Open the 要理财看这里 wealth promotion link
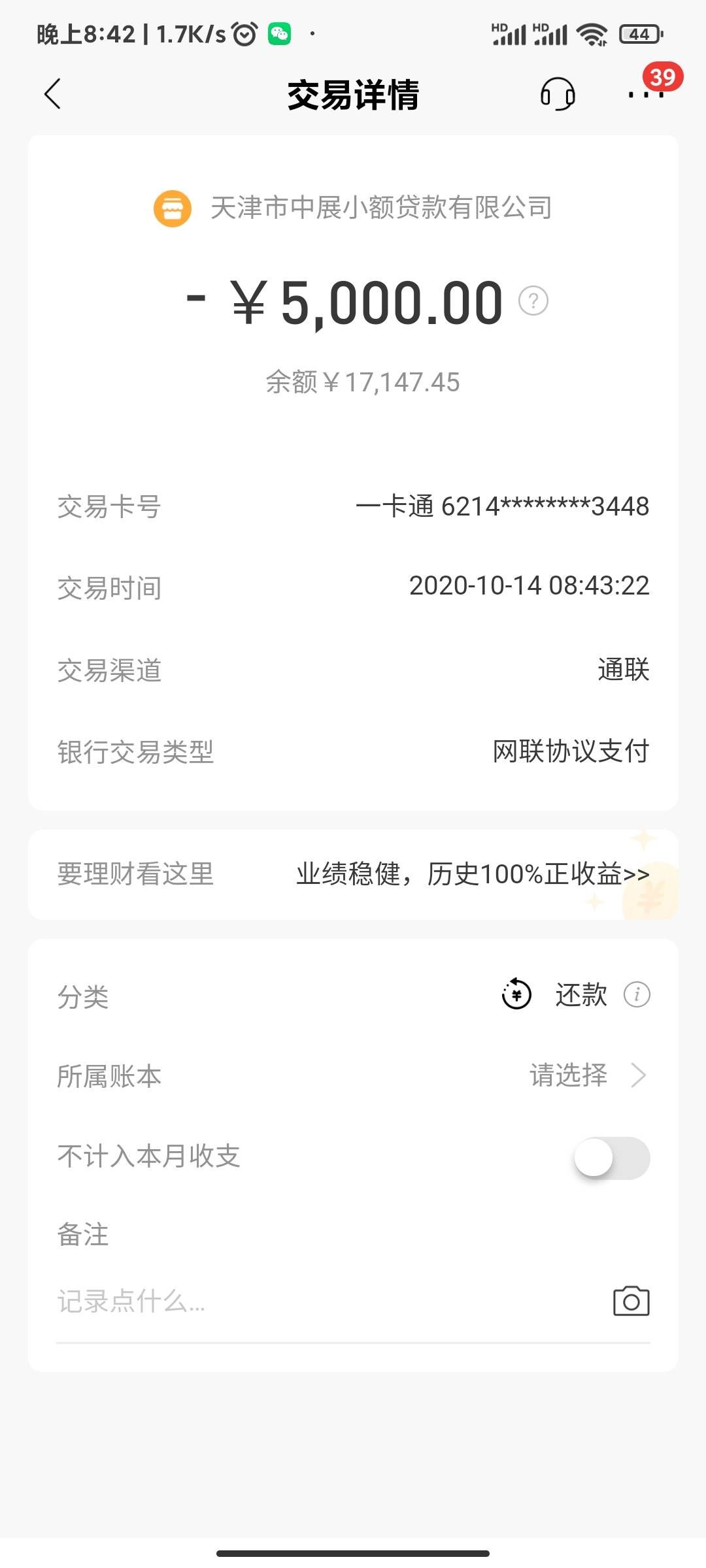Screen dimensions: 706x1568 [472, 874]
